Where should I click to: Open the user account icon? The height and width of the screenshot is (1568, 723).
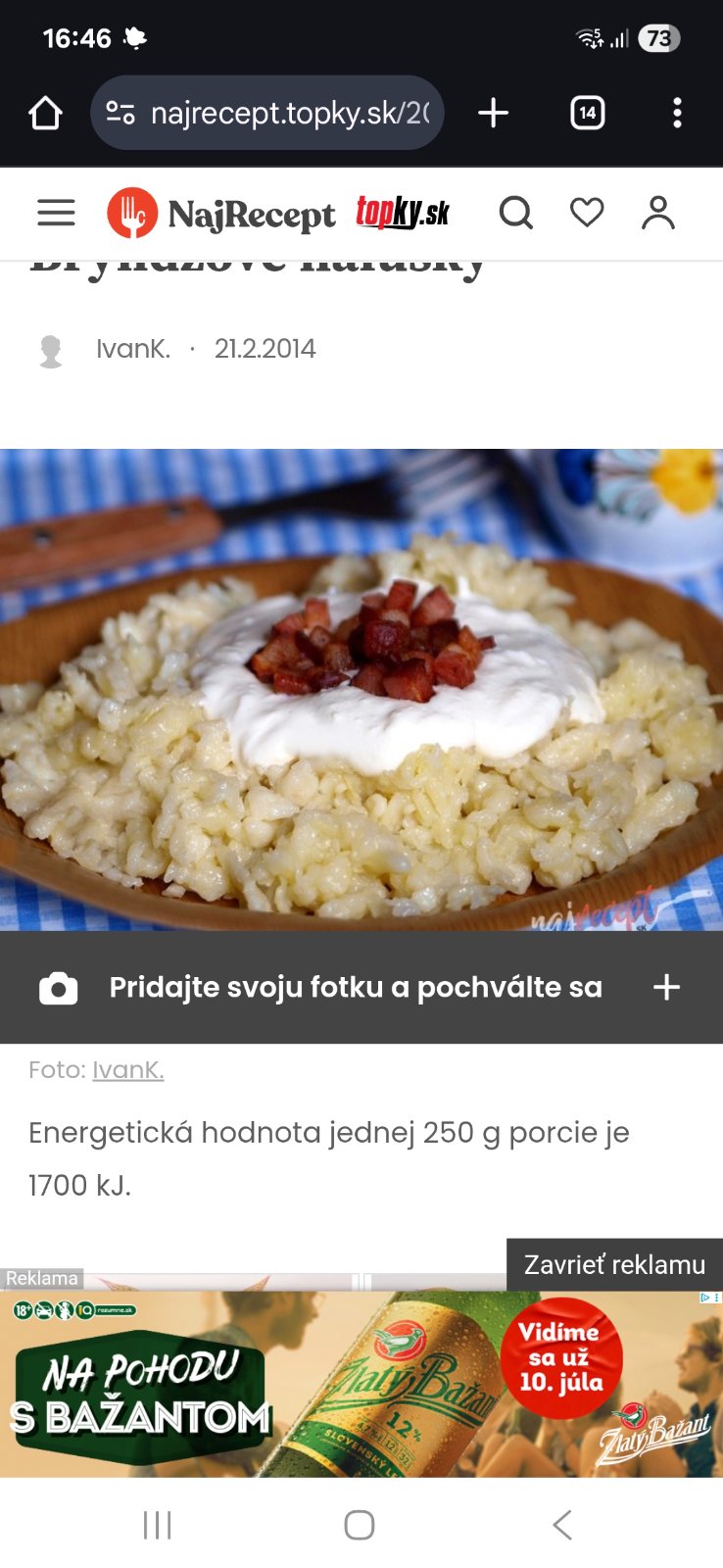click(x=658, y=213)
